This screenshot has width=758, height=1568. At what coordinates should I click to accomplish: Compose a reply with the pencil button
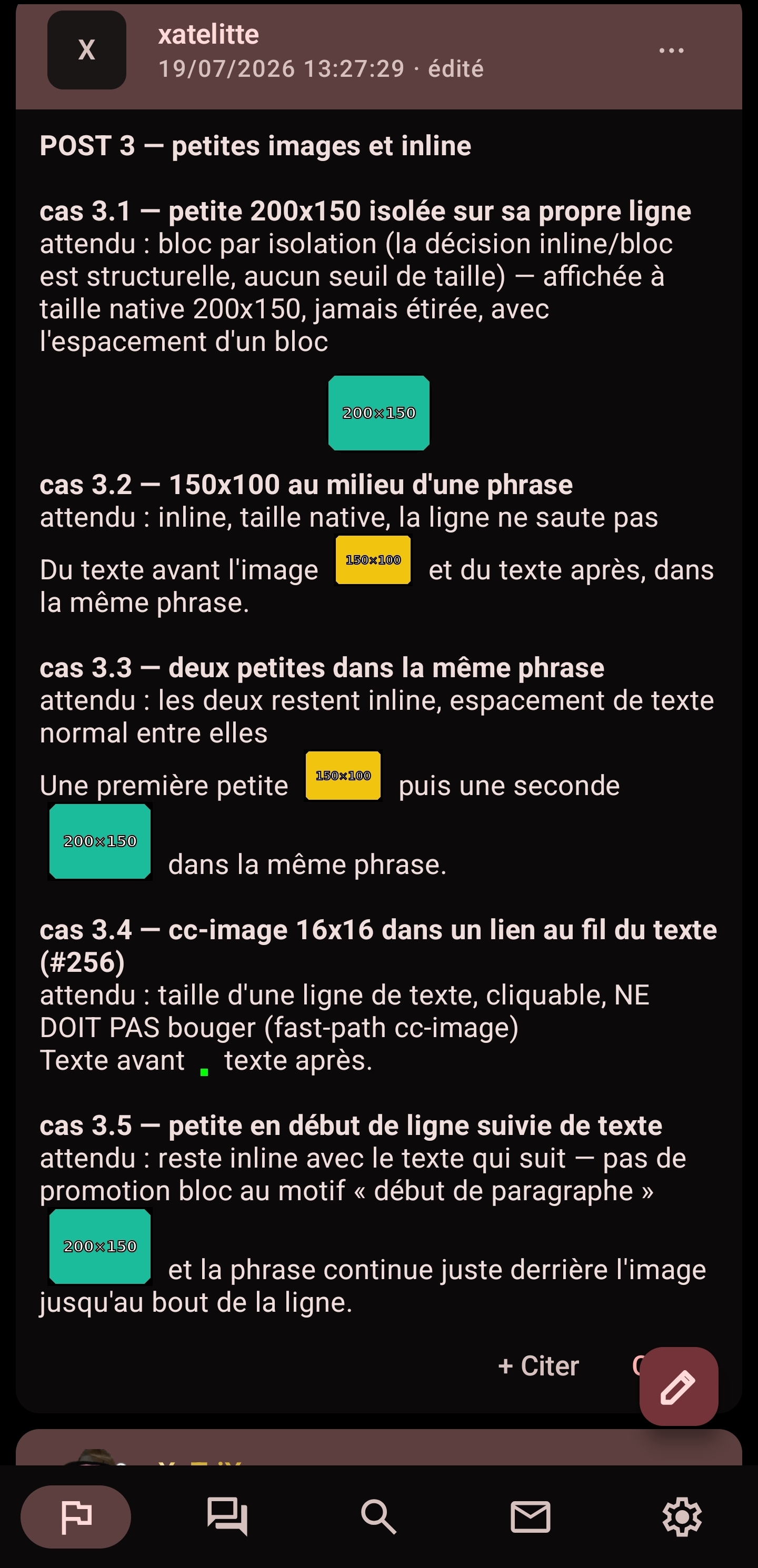(x=678, y=1386)
